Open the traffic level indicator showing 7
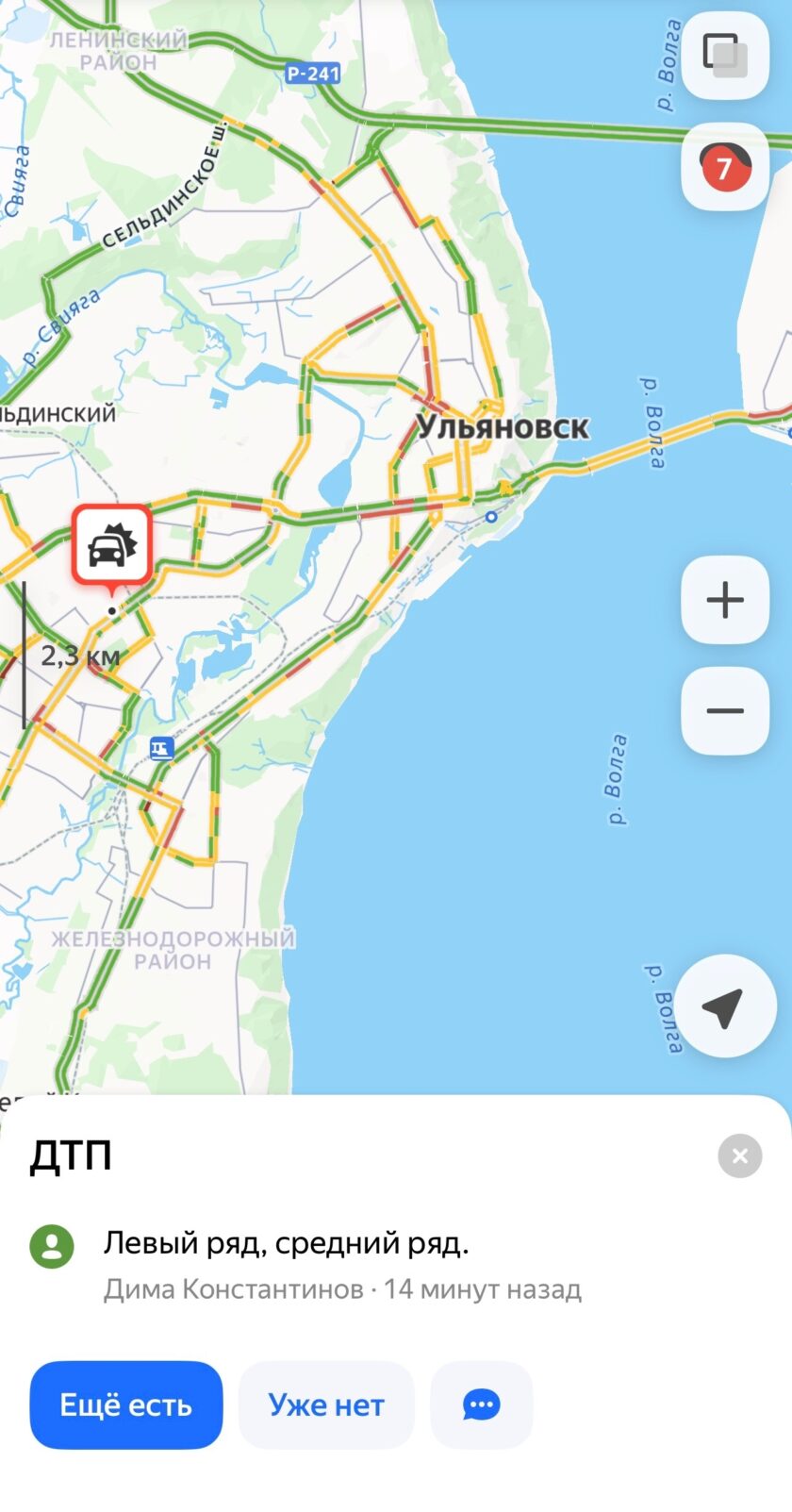 click(724, 167)
